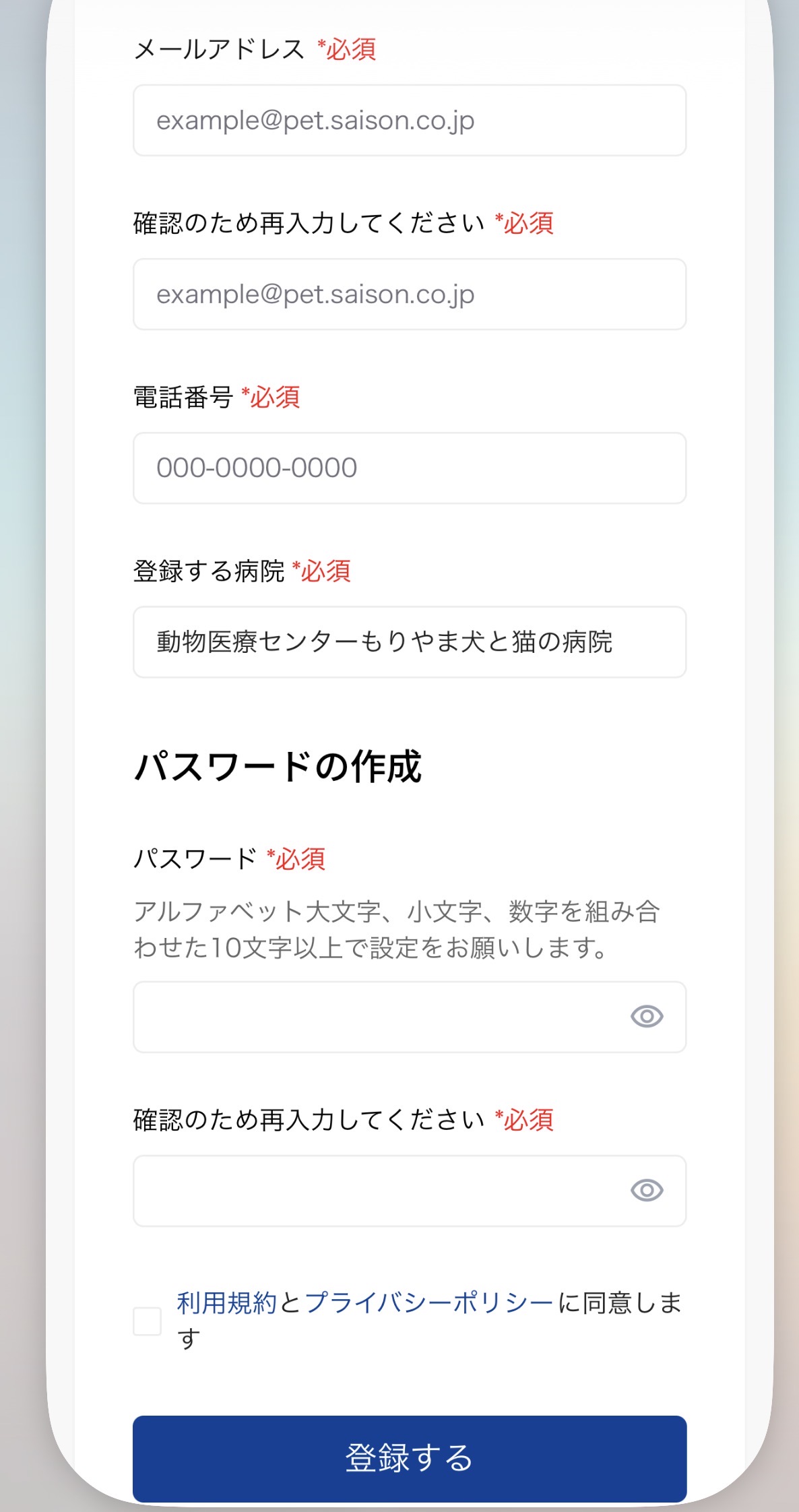Select the 電話番号 phone number field
799x1512 pixels.
(x=409, y=468)
